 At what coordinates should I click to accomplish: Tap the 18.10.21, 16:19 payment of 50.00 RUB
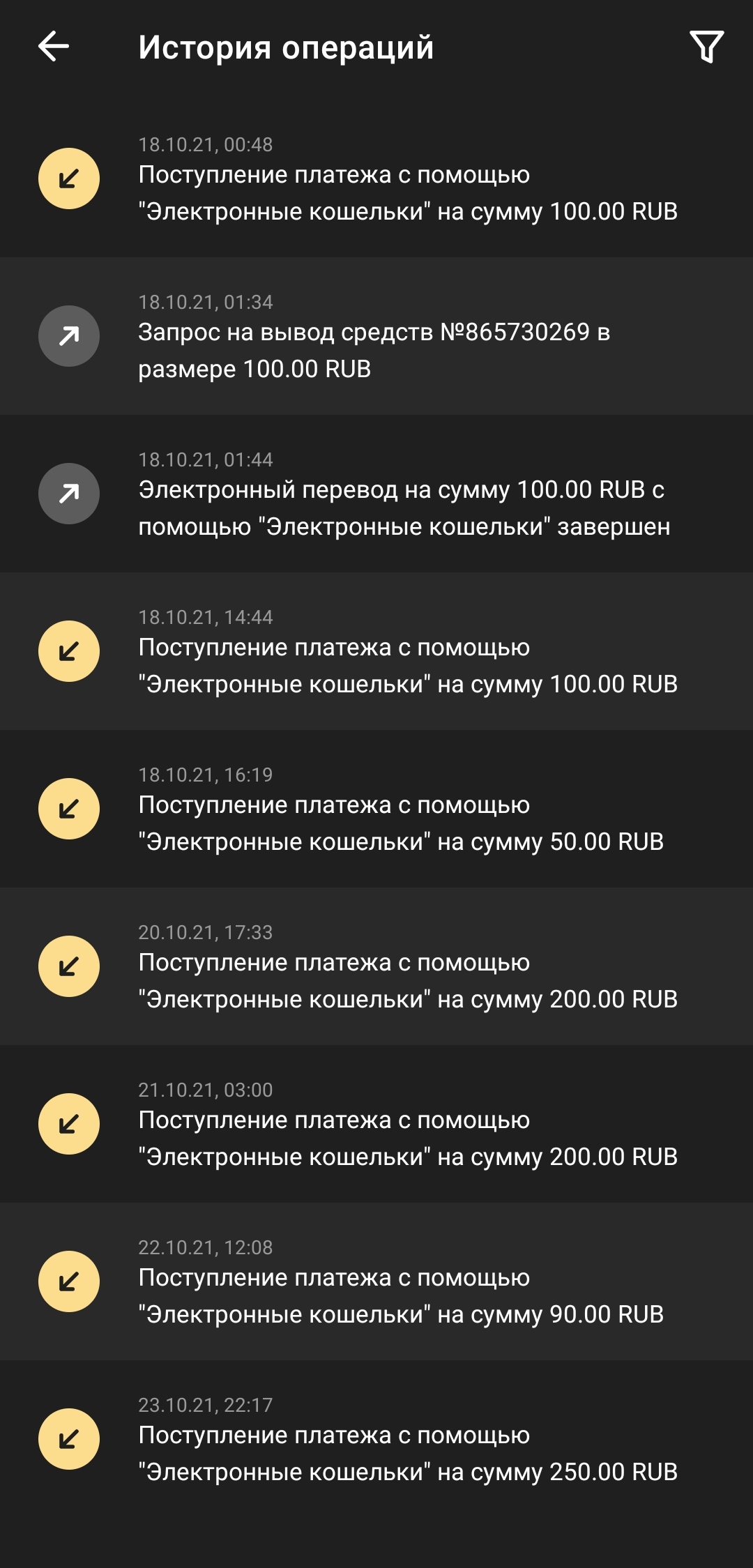(x=376, y=809)
